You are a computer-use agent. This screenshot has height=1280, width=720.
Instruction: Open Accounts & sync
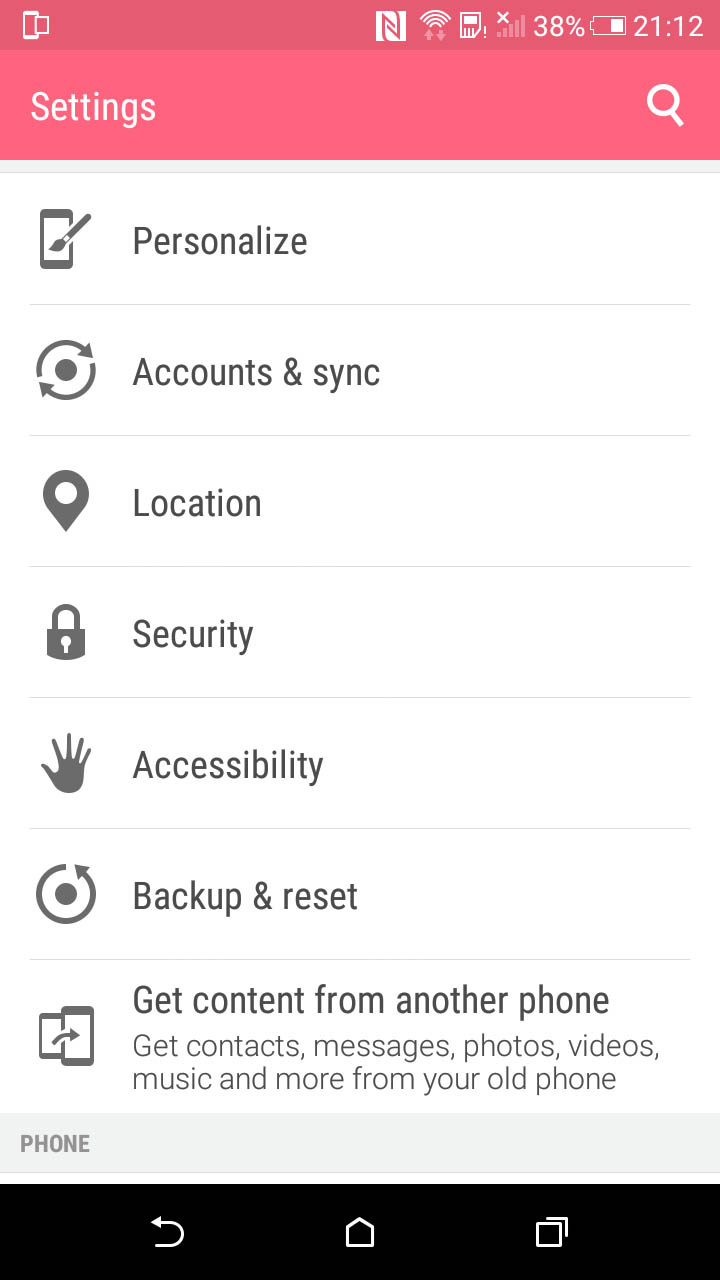[360, 371]
